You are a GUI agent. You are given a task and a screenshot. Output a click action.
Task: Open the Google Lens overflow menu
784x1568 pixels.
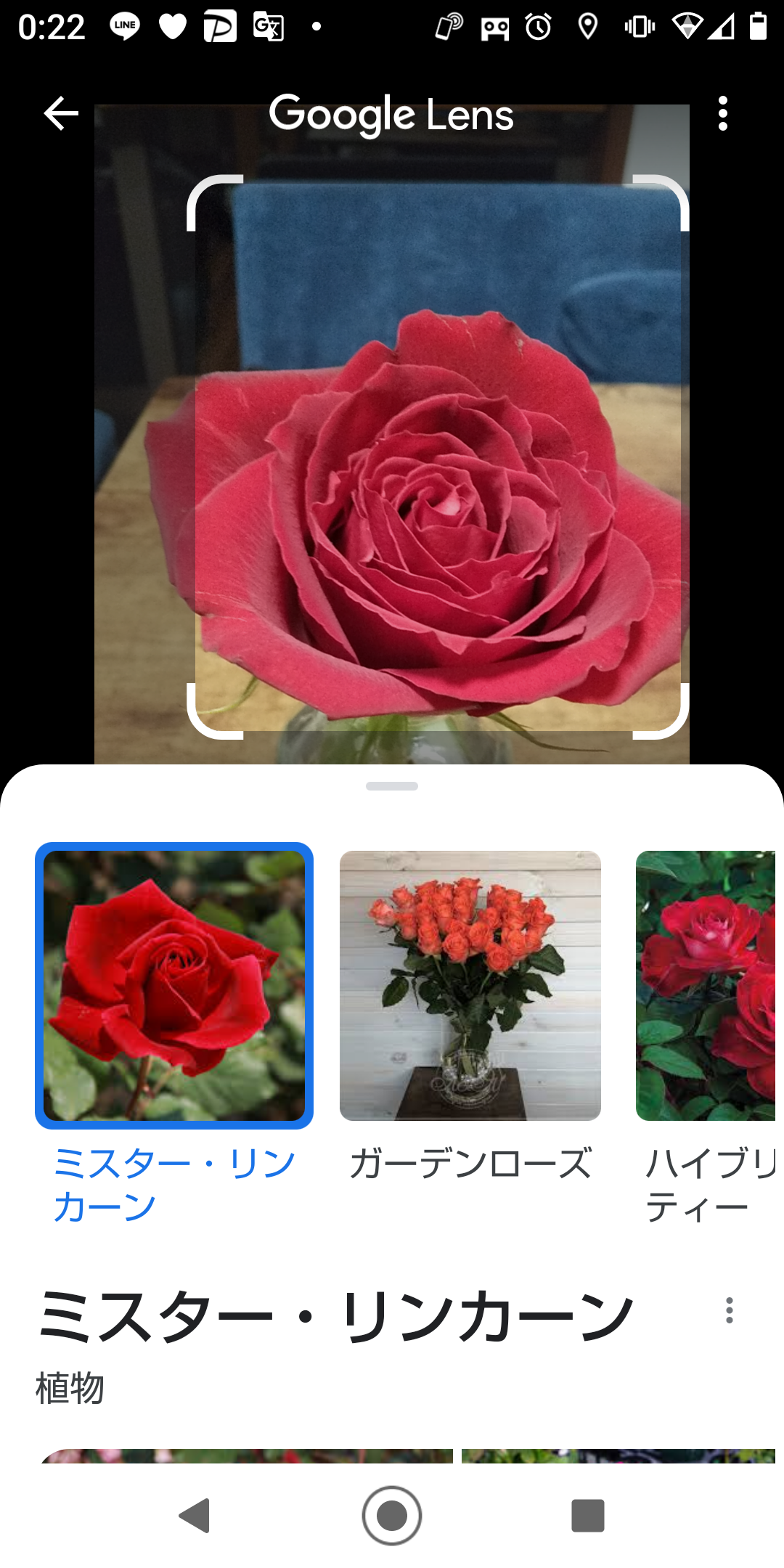click(722, 114)
